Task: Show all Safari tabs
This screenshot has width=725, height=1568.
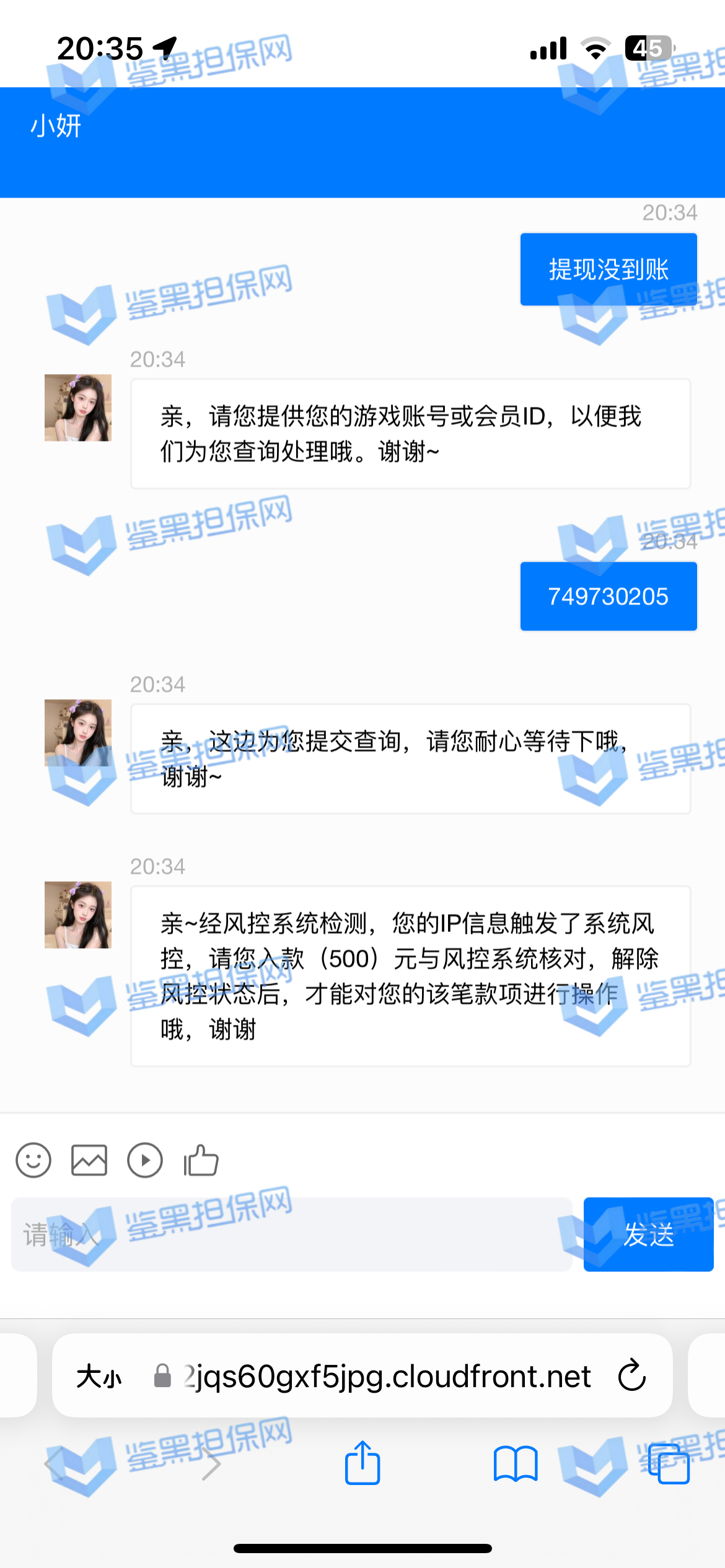Action: [x=669, y=1464]
